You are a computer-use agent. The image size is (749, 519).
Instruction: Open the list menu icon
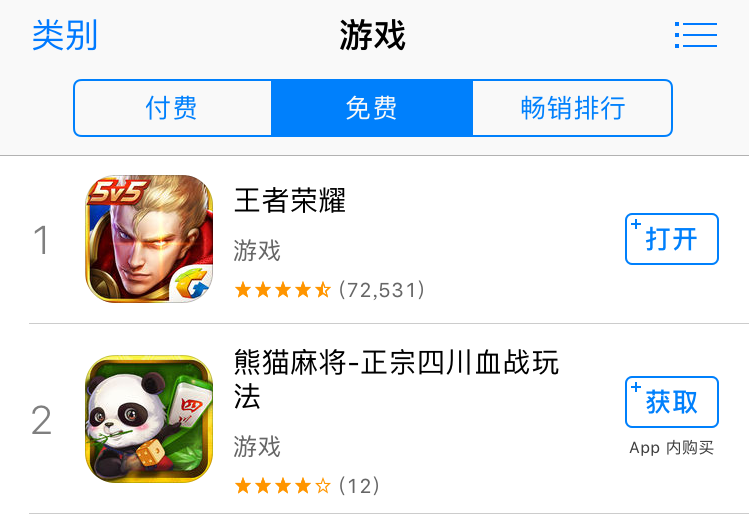click(x=696, y=36)
